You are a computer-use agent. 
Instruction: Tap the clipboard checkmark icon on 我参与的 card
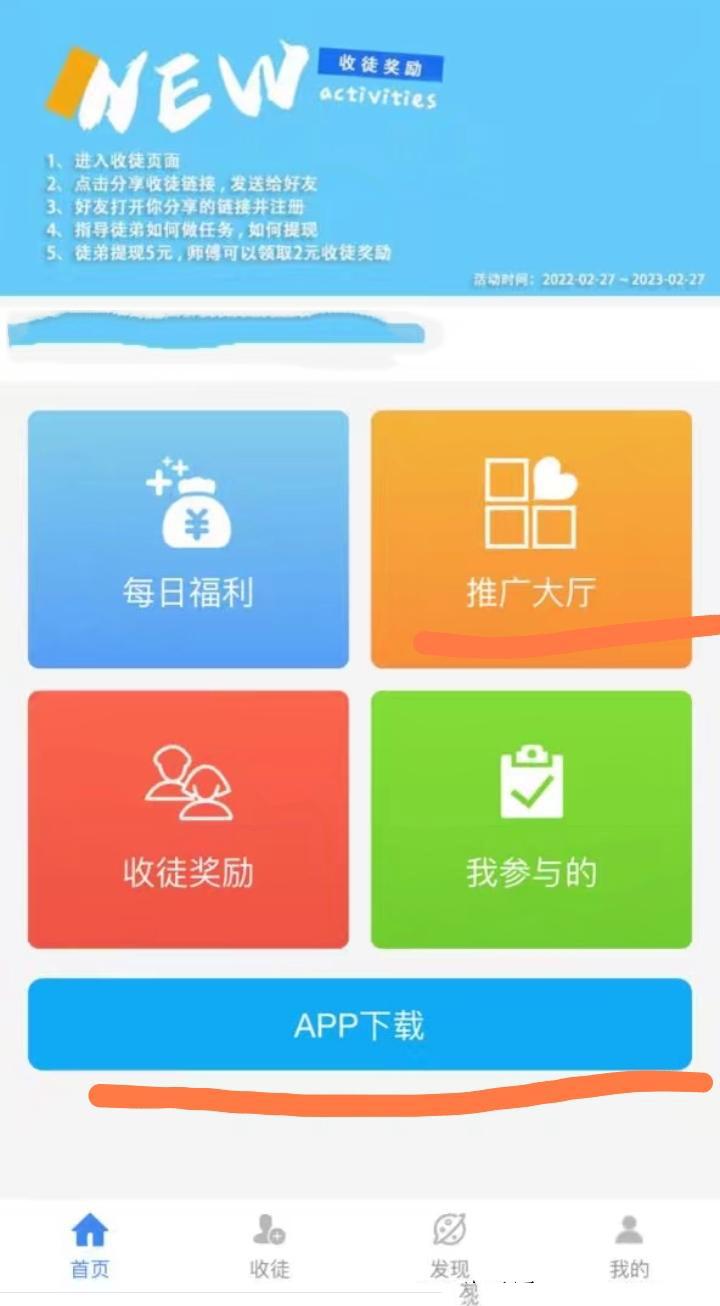tap(531, 783)
